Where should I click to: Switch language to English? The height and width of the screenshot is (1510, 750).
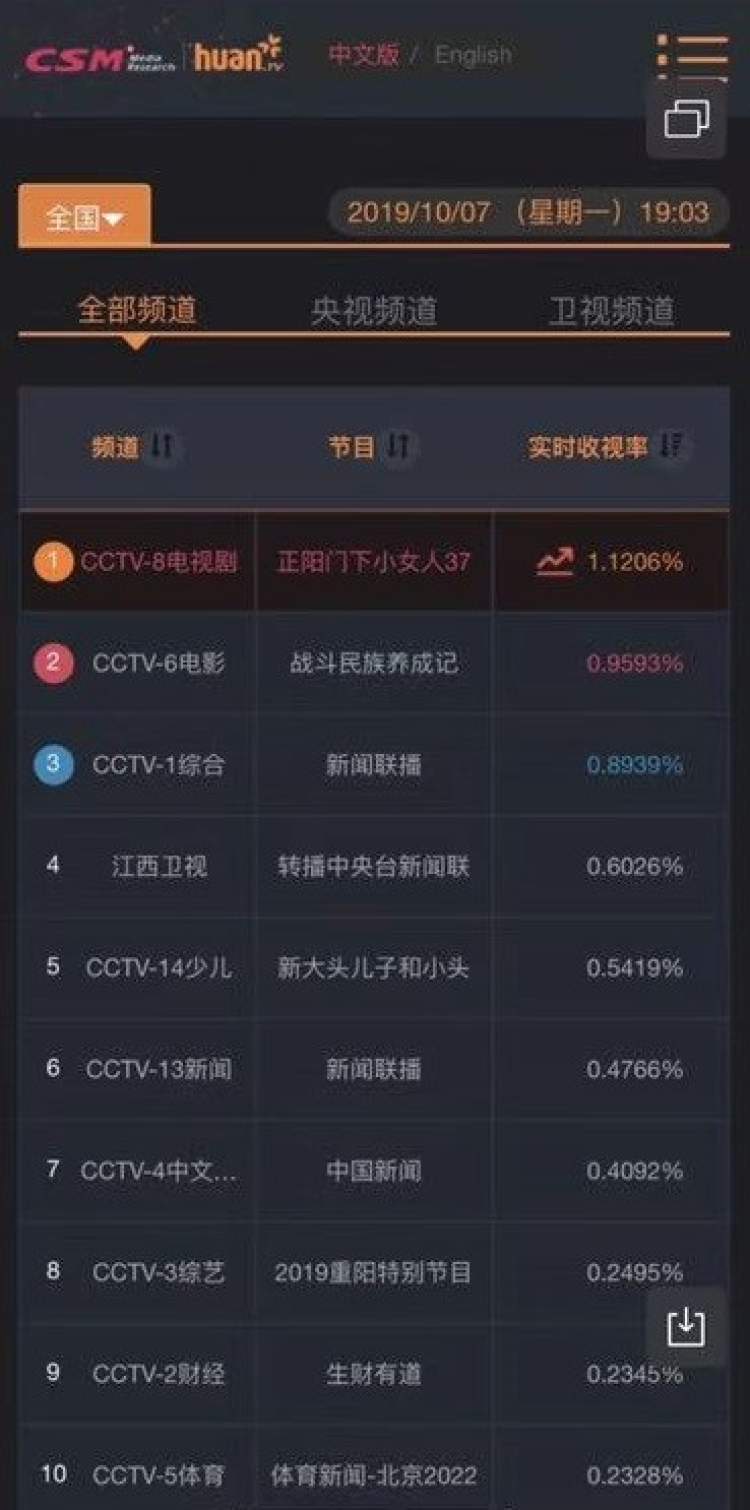click(473, 54)
